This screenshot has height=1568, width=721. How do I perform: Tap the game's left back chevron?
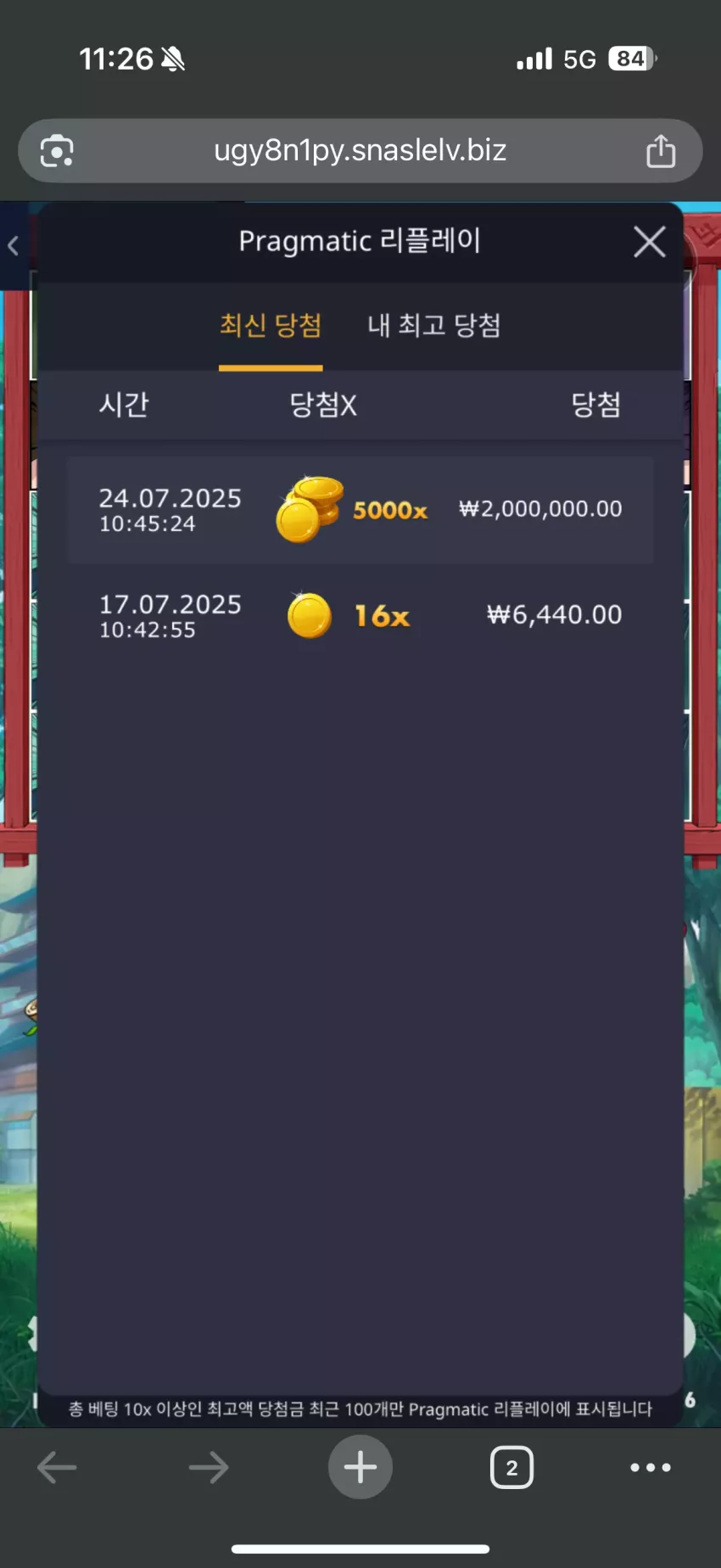click(13, 246)
